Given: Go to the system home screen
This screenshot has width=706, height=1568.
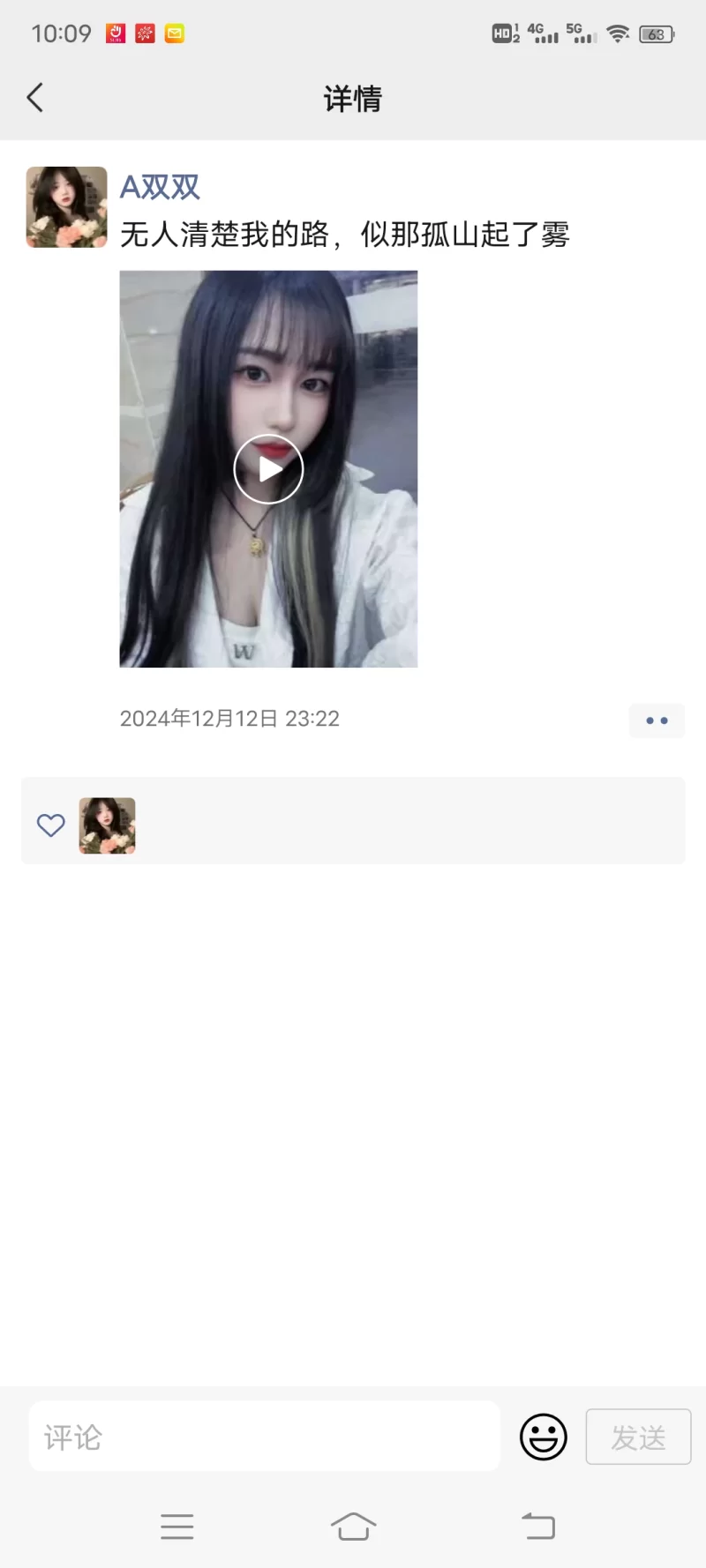Looking at the screenshot, I should (353, 1527).
